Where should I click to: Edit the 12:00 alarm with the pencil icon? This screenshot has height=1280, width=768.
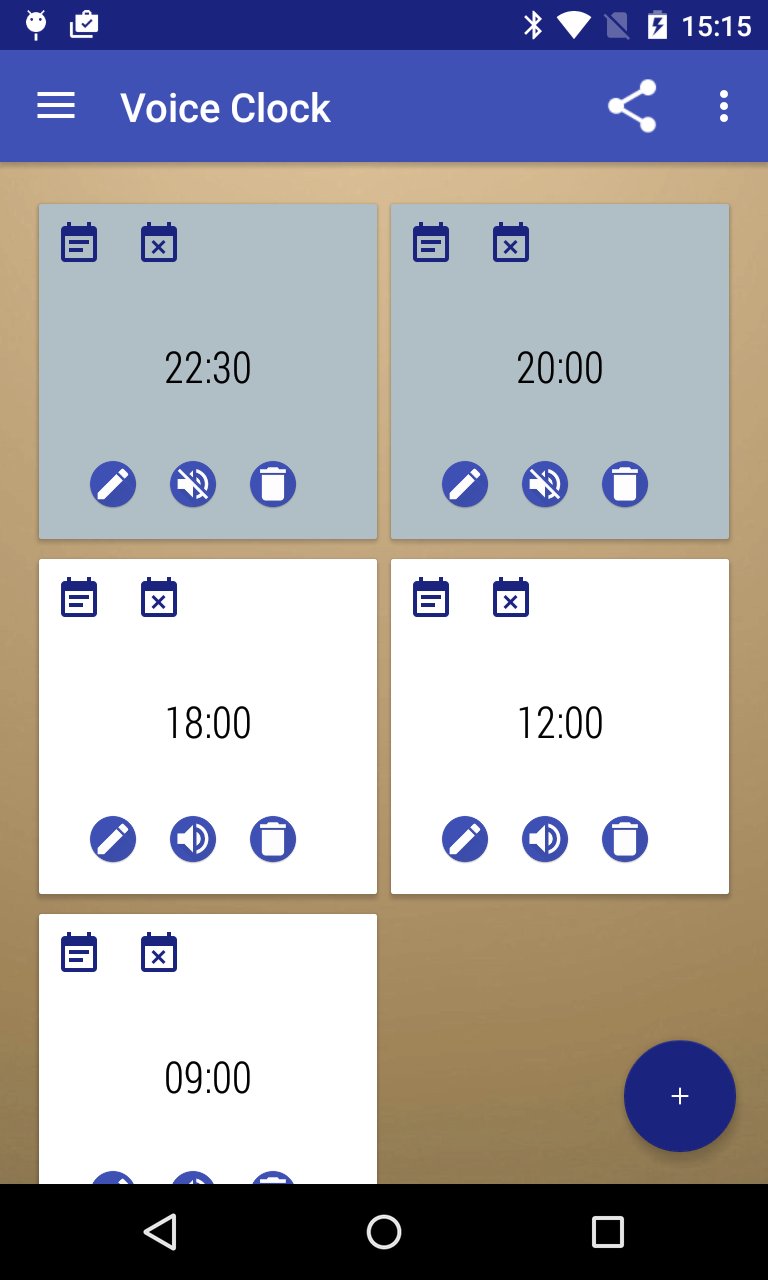coord(465,839)
